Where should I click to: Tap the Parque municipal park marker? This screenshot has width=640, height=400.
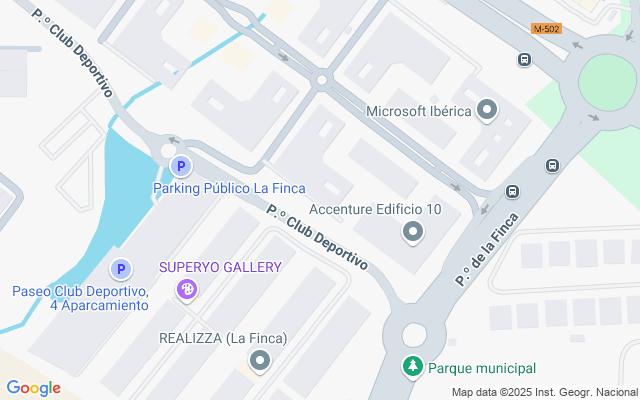(x=411, y=368)
